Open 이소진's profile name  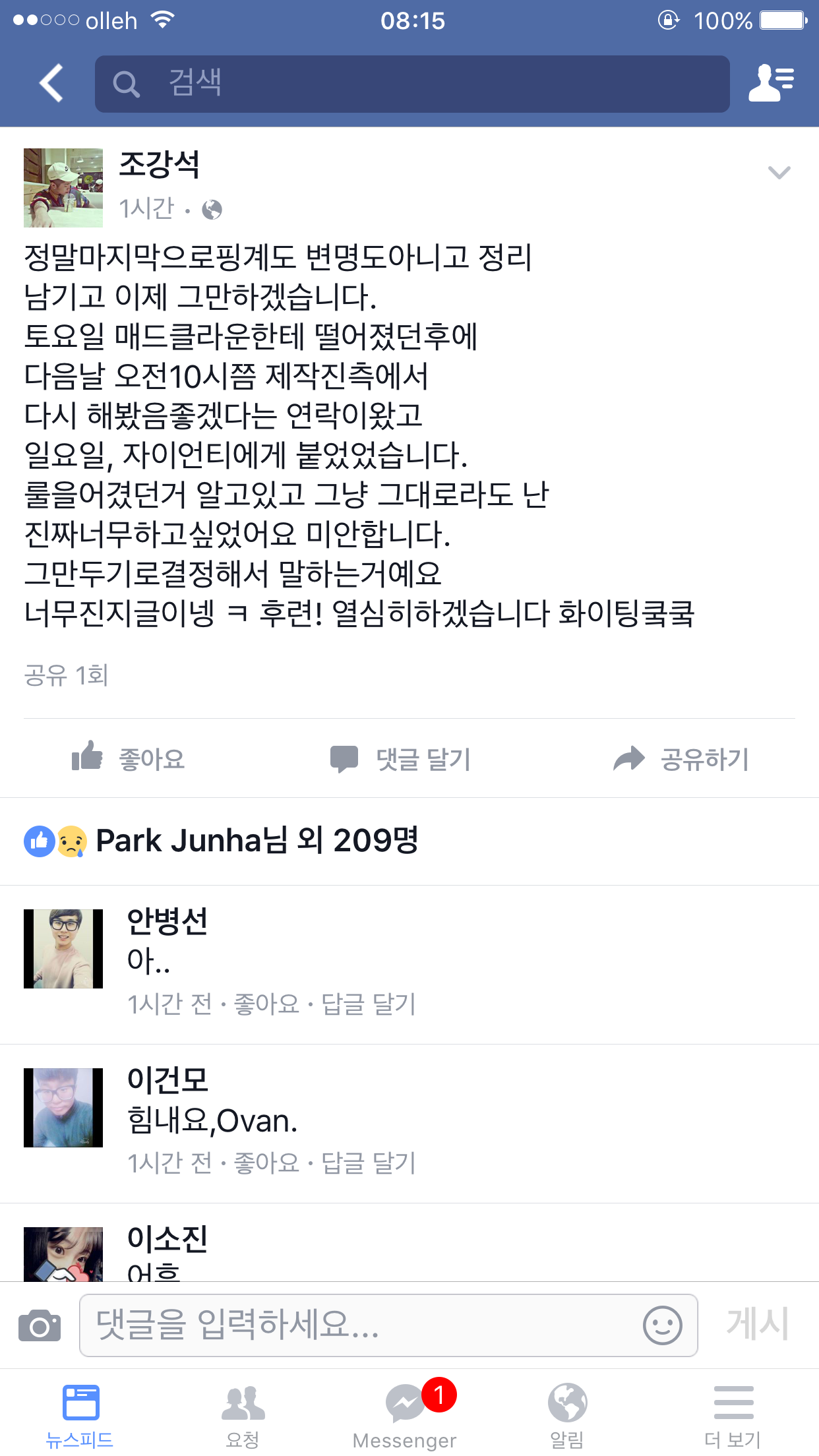[167, 1238]
